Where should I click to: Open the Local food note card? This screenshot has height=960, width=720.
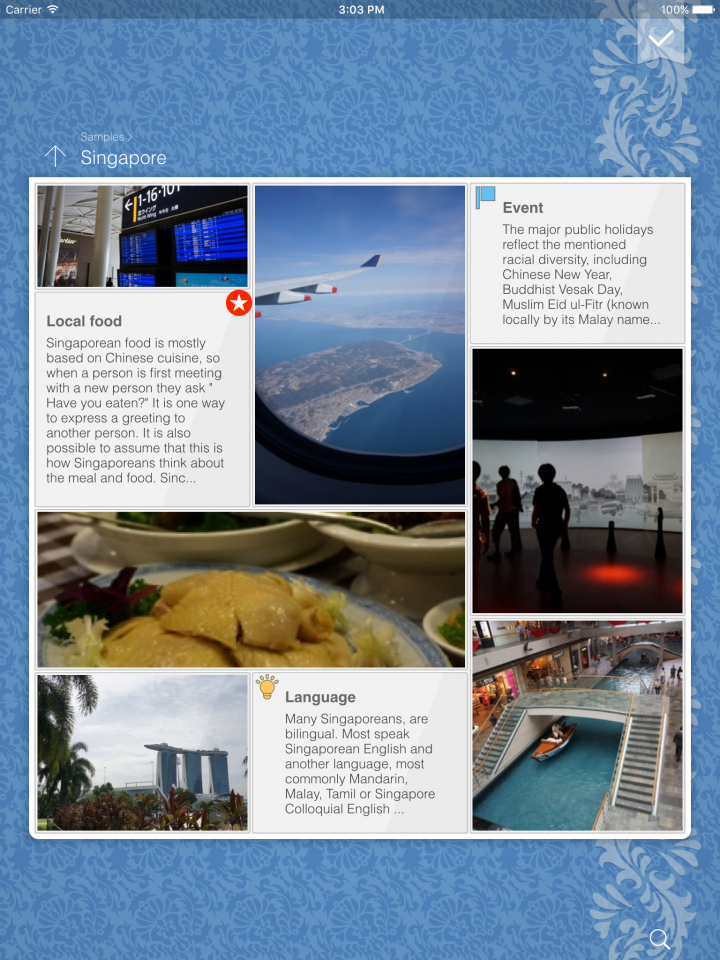coord(142,400)
